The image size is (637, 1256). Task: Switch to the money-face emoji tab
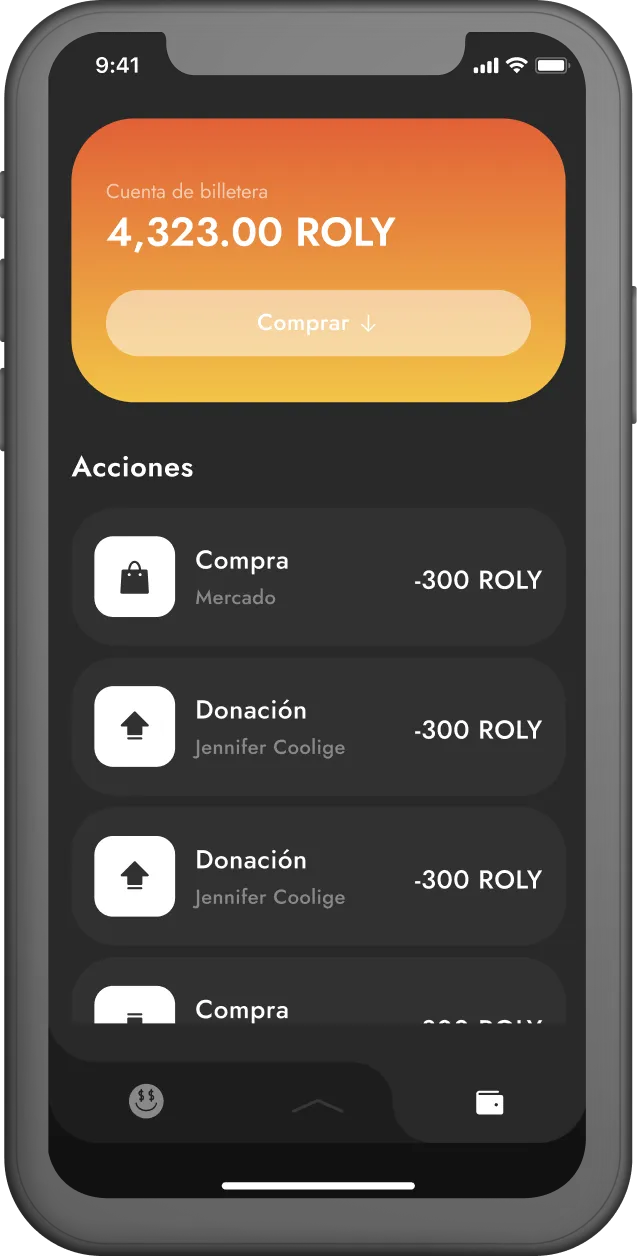coord(146,1101)
